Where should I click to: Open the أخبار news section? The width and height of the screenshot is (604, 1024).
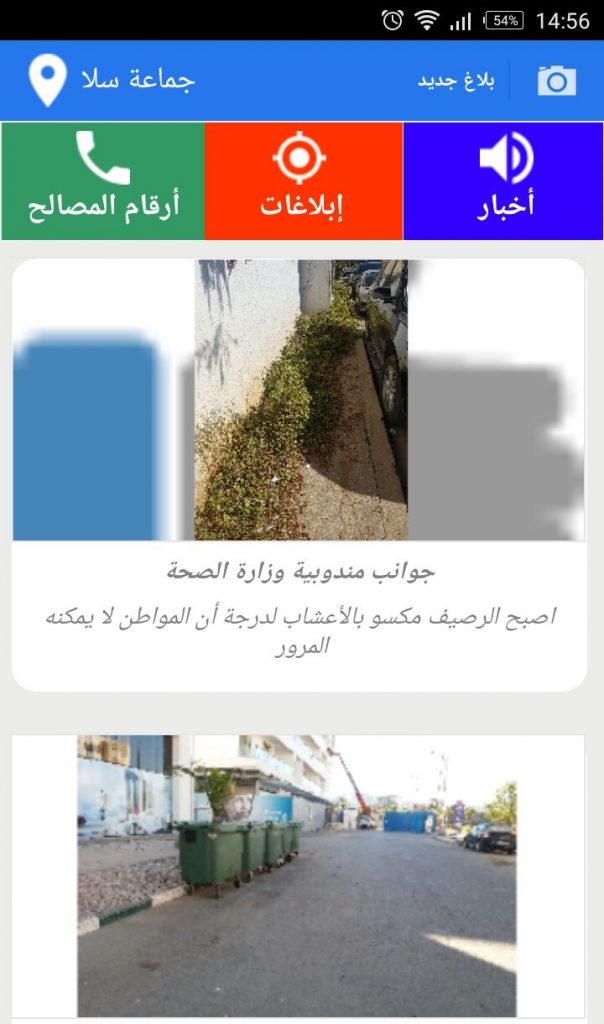coord(503,181)
